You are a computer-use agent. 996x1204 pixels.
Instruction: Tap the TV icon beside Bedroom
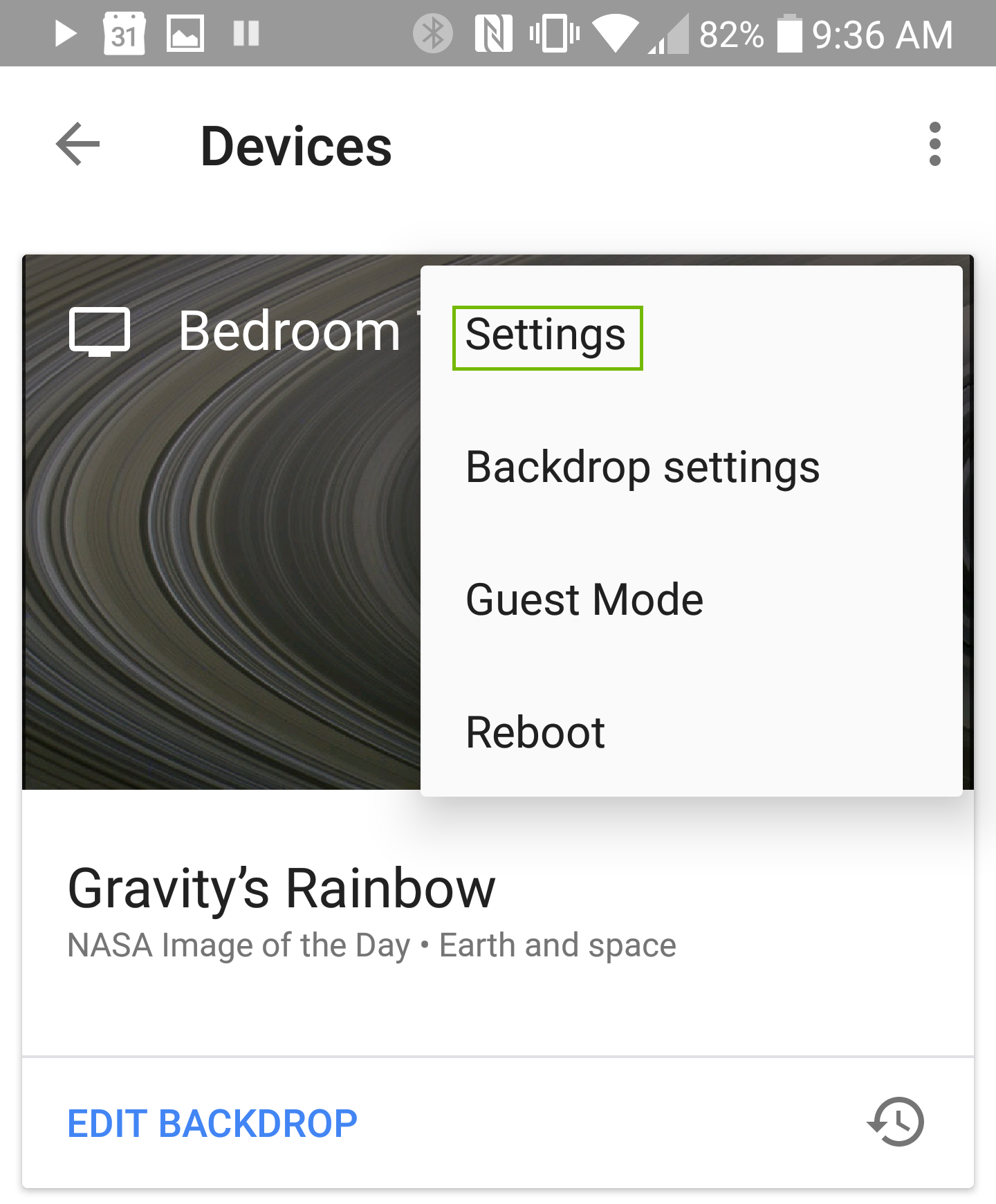pos(100,331)
